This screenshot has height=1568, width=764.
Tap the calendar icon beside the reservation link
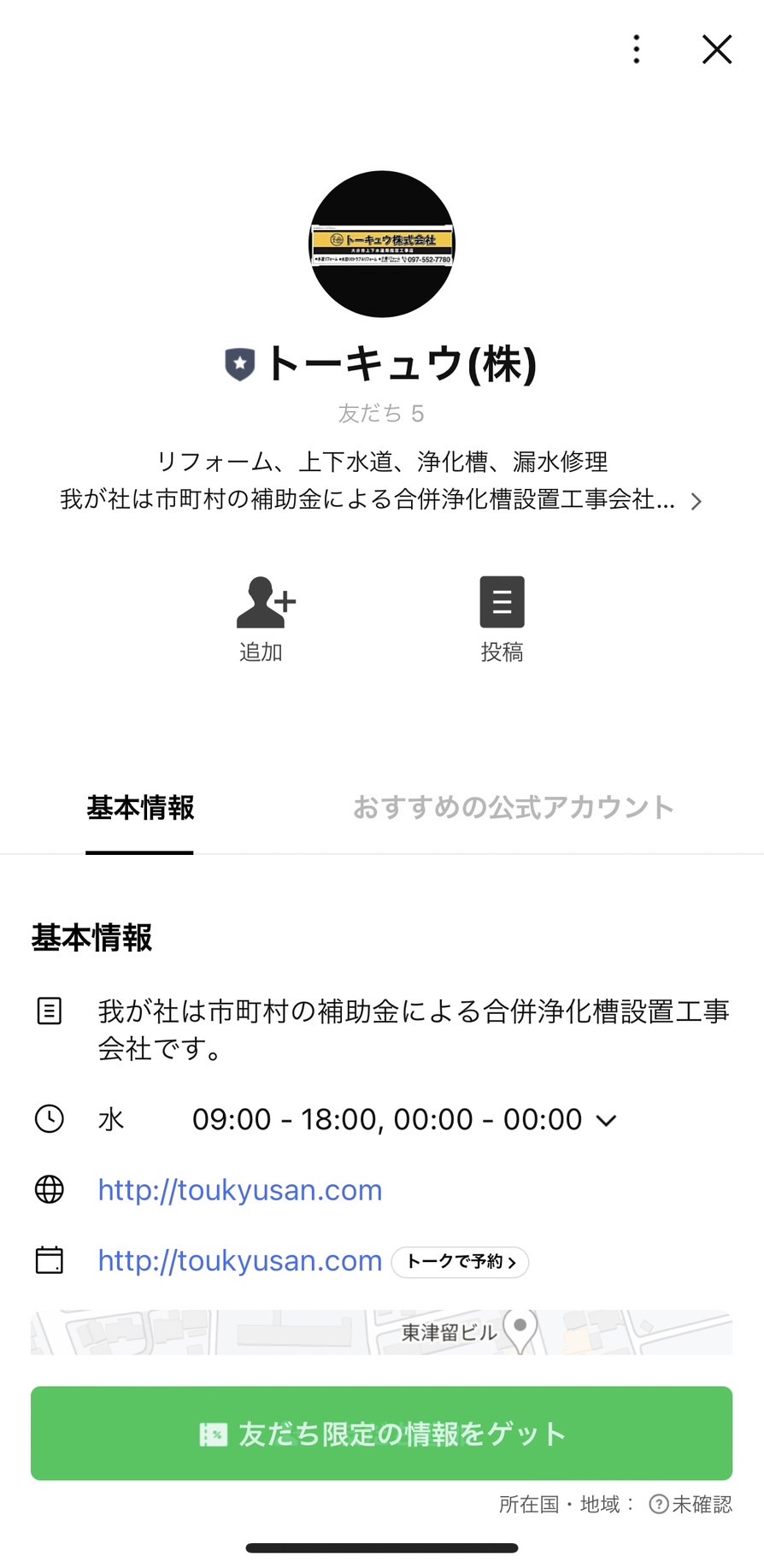click(49, 1259)
